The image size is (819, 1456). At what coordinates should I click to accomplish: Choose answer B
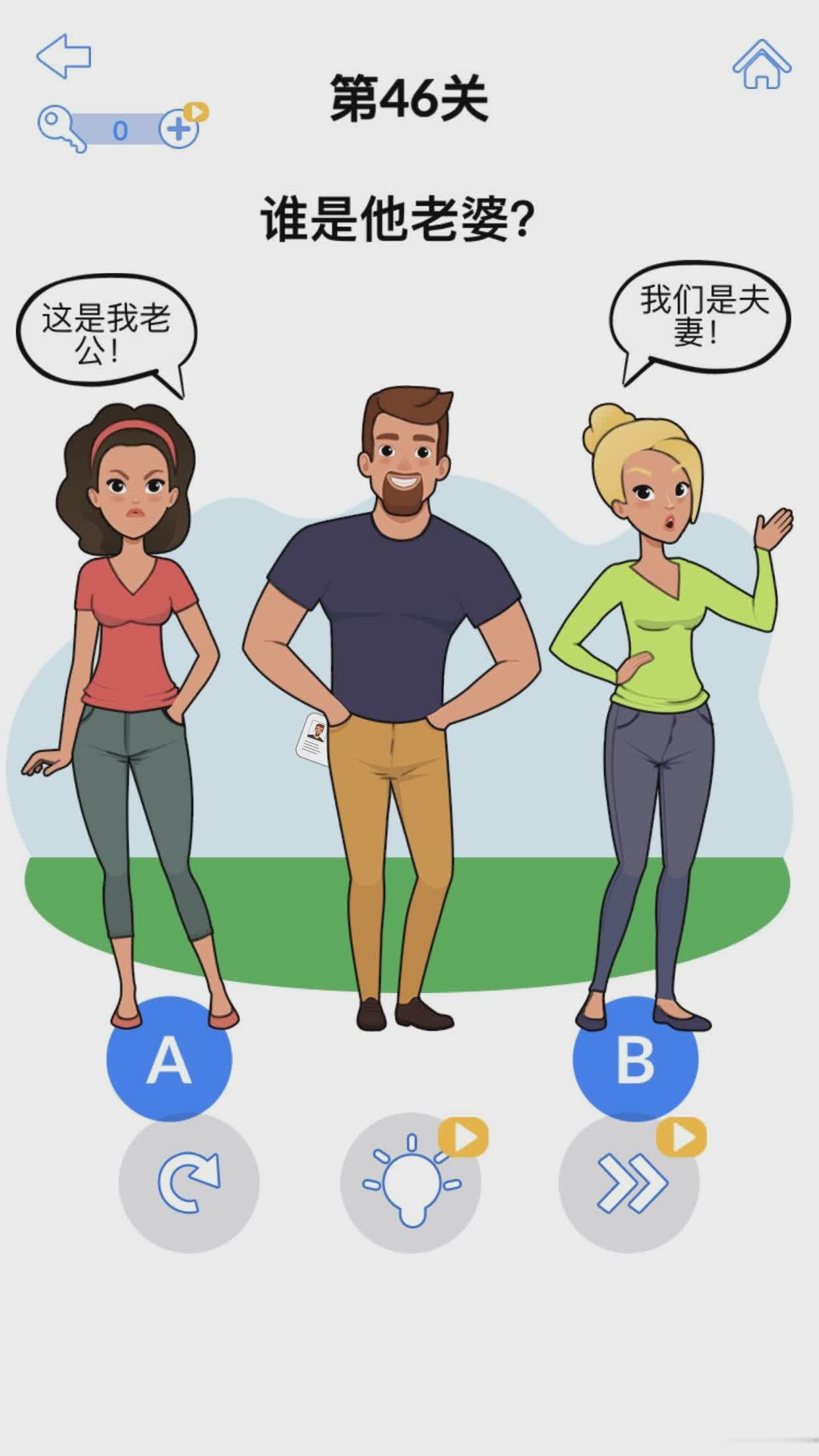(x=635, y=1060)
